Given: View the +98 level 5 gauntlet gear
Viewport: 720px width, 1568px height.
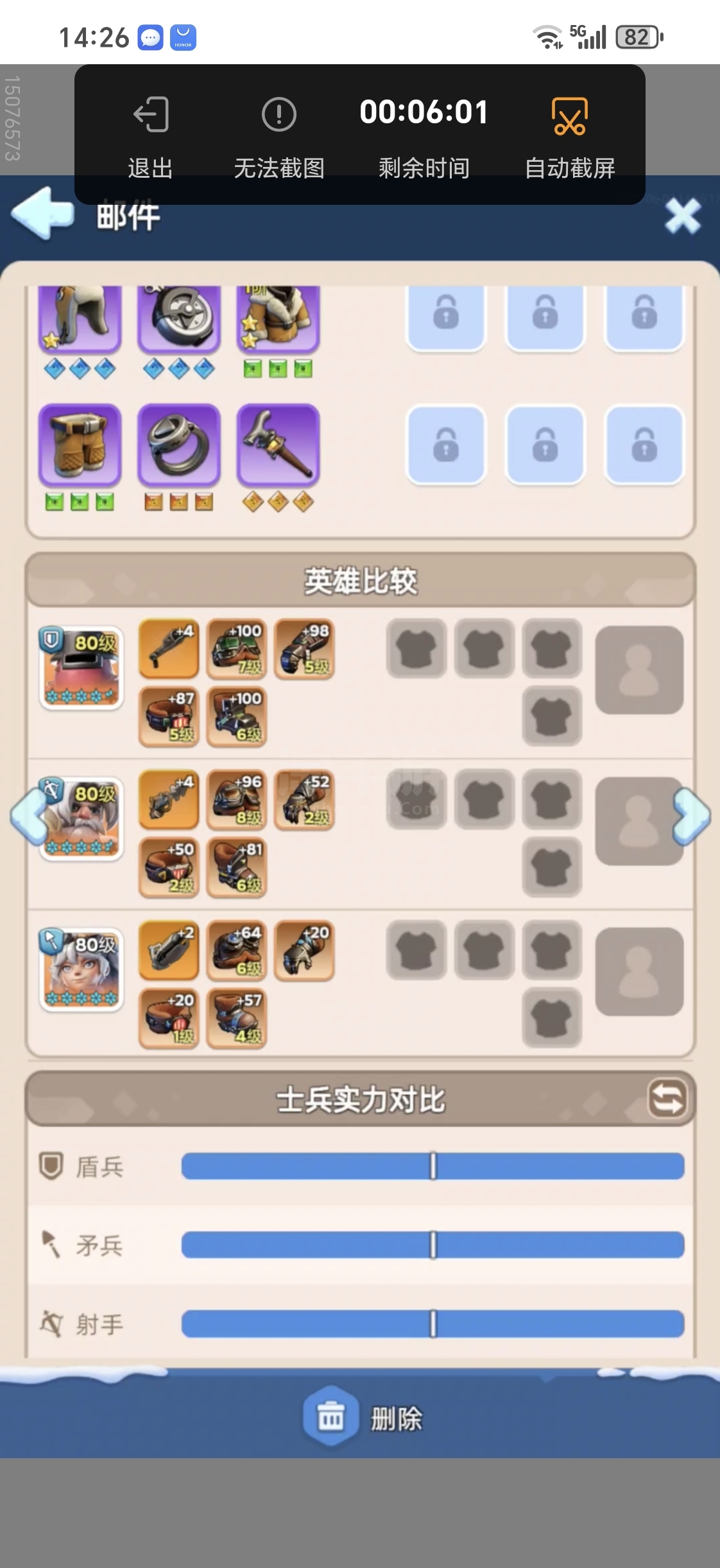Looking at the screenshot, I should pyautogui.click(x=305, y=650).
